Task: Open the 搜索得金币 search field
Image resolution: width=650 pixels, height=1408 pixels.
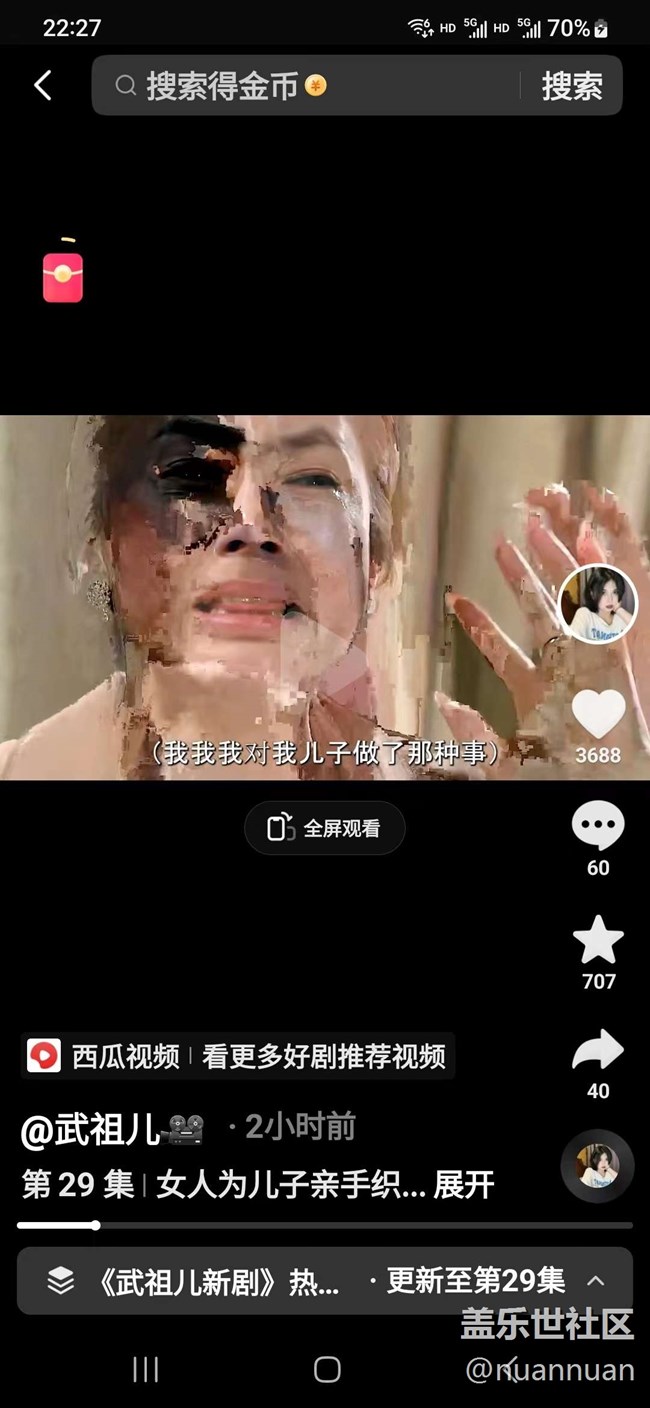Action: click(300, 86)
